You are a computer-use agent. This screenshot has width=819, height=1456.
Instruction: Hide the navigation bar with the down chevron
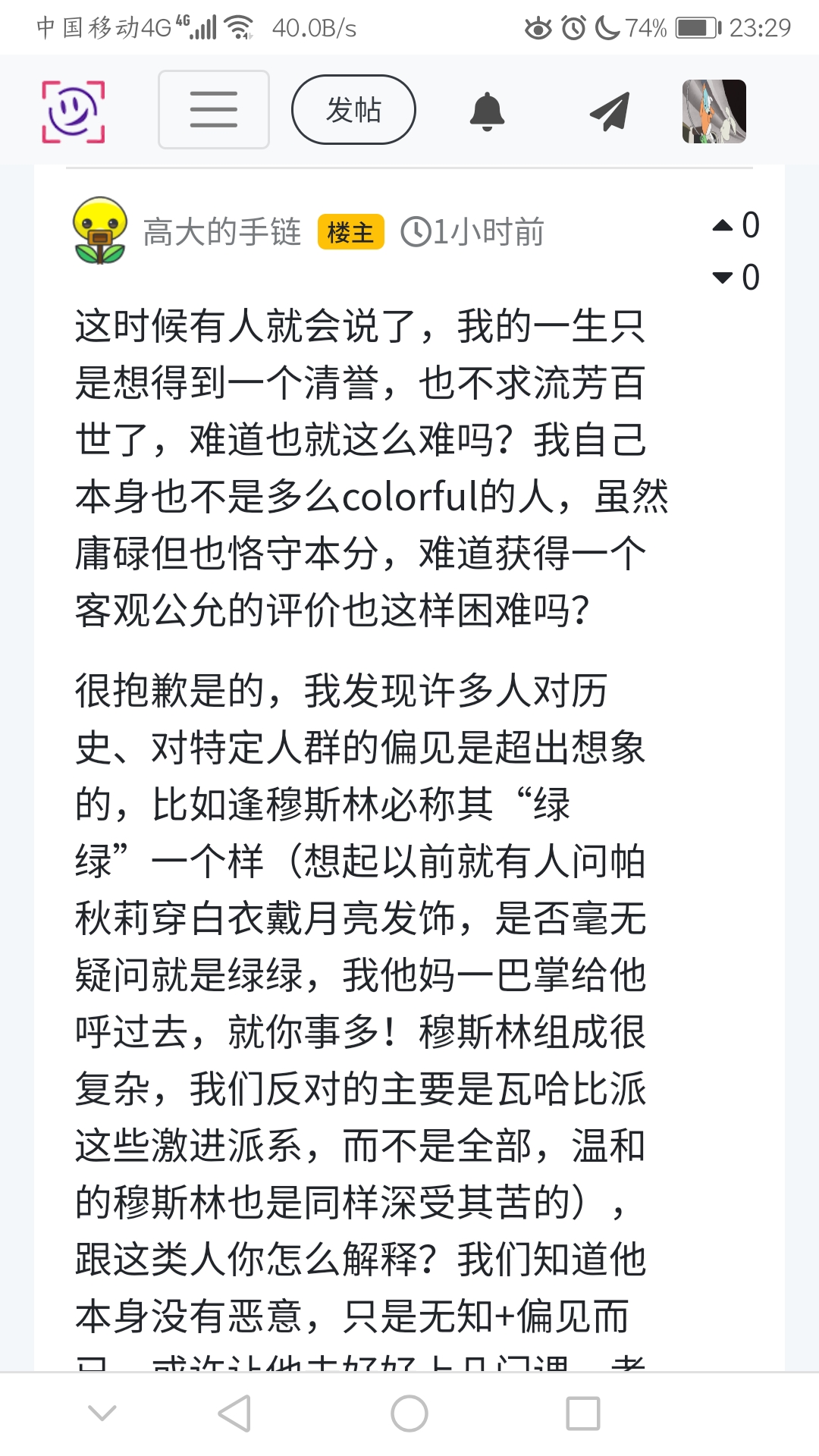point(102,1414)
